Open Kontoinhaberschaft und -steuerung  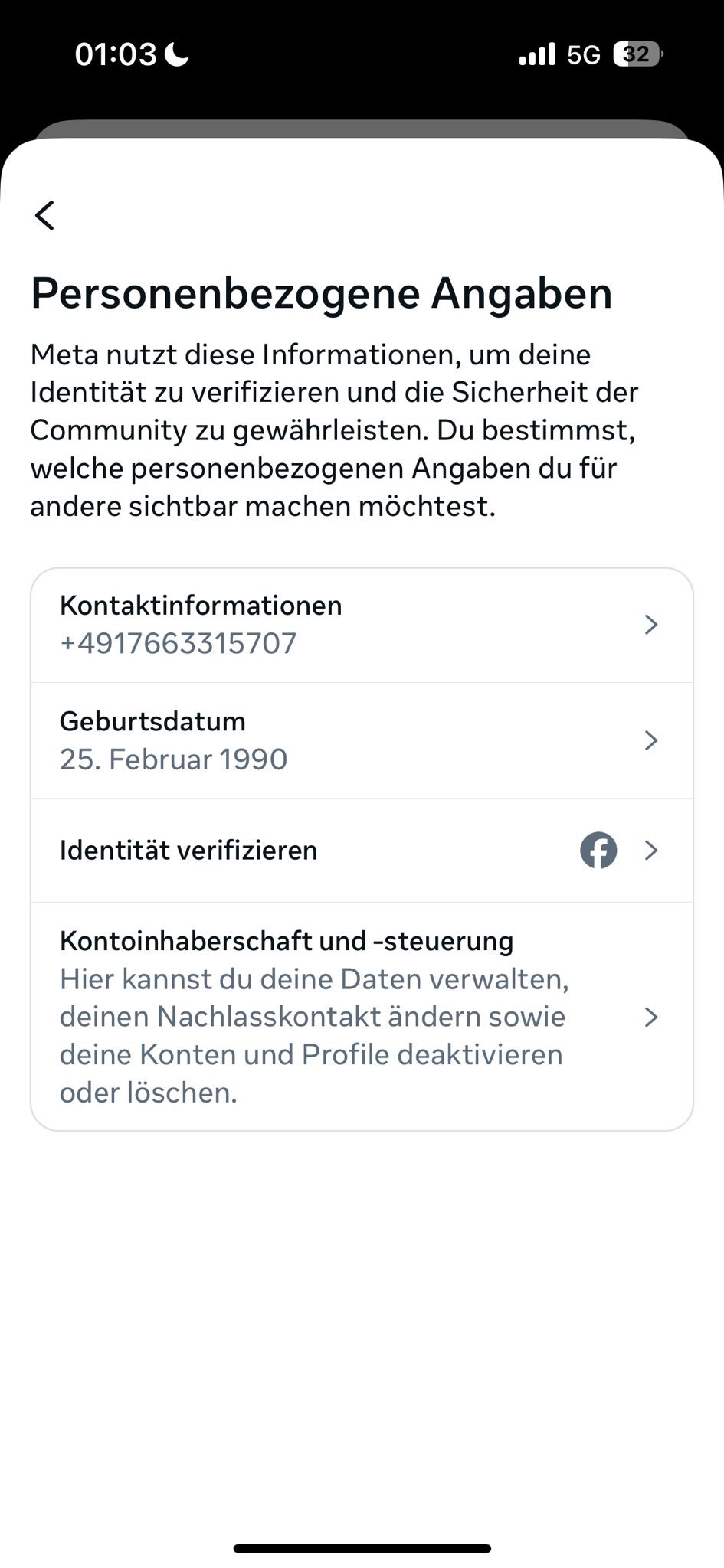362,1017
